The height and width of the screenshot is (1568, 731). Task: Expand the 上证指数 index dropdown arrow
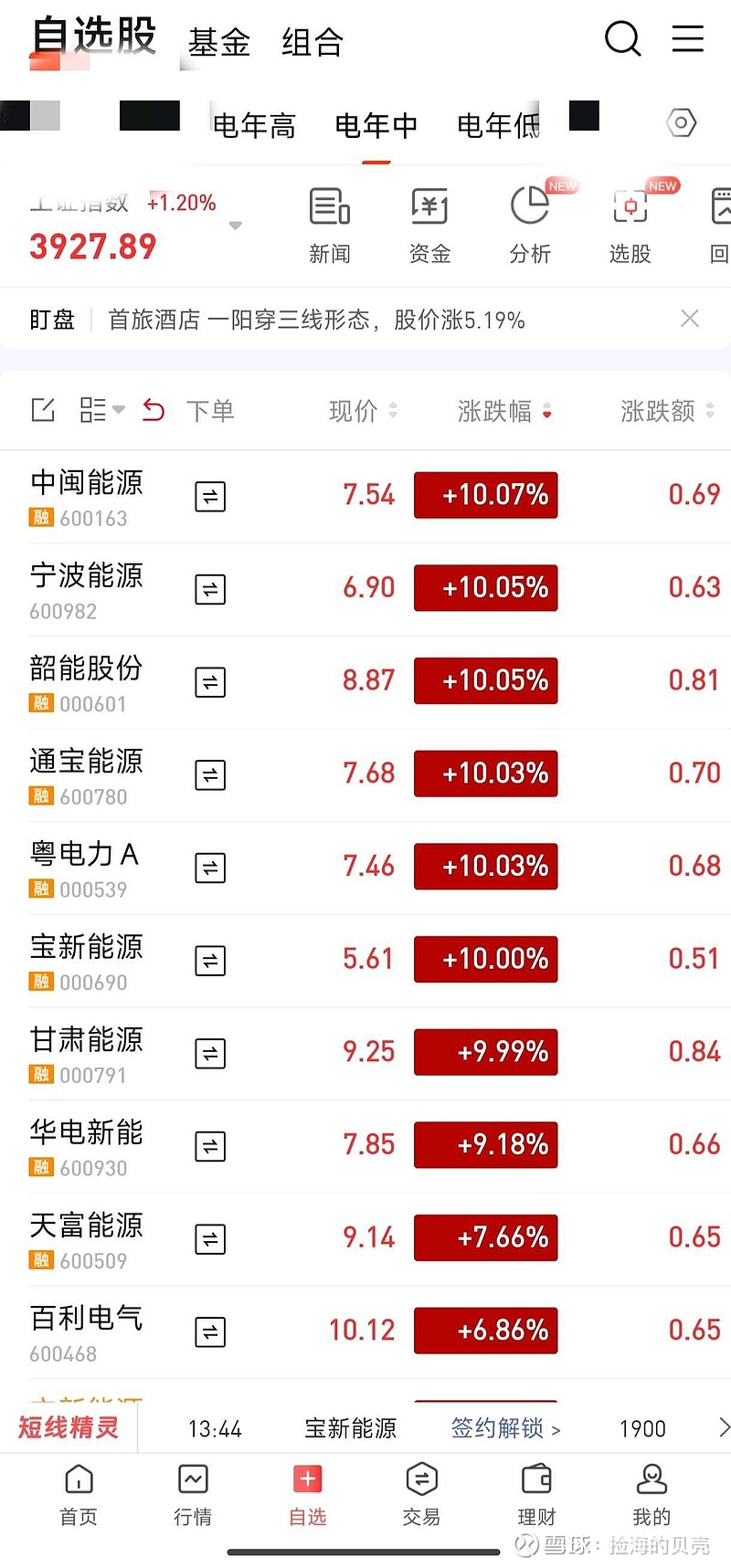(235, 225)
